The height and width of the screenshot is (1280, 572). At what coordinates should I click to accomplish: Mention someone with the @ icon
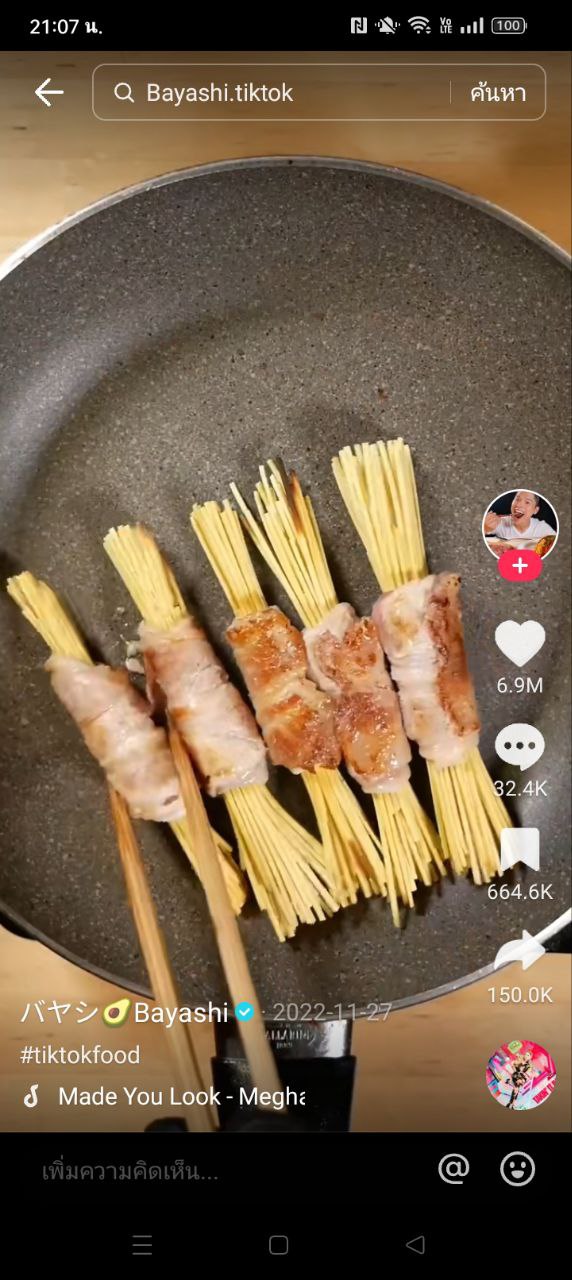click(454, 1169)
